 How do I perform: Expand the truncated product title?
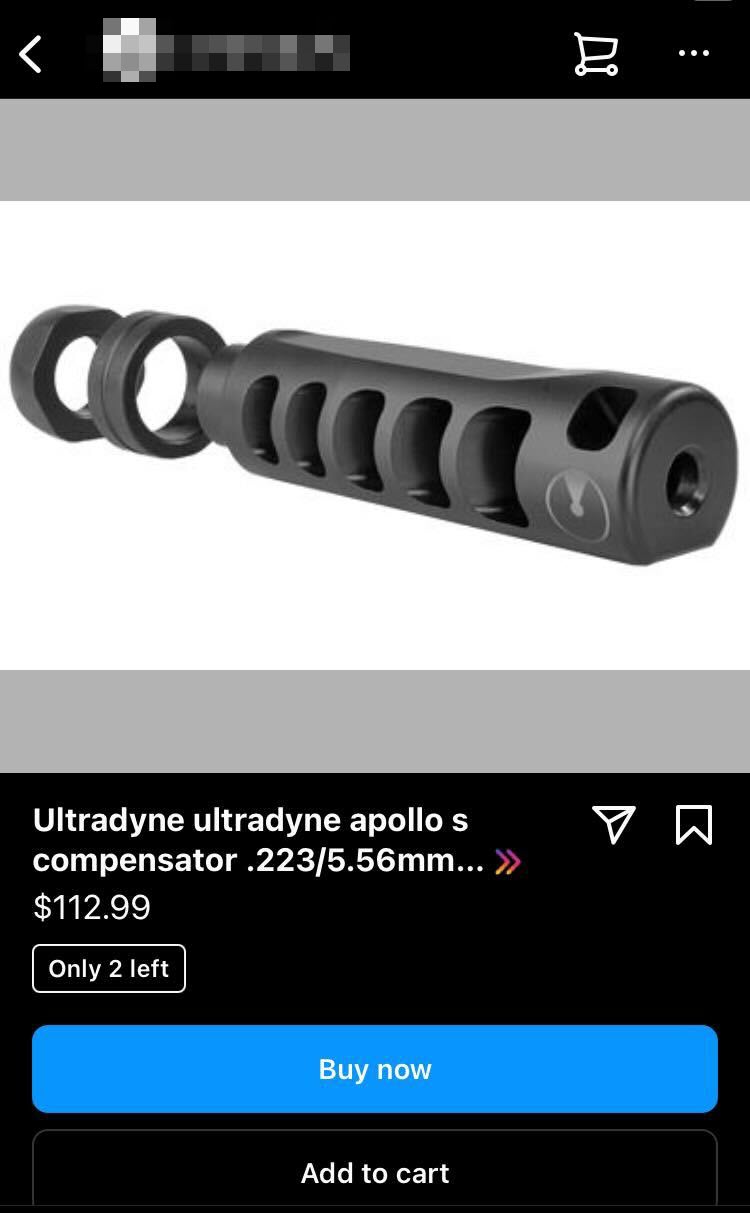(x=508, y=862)
